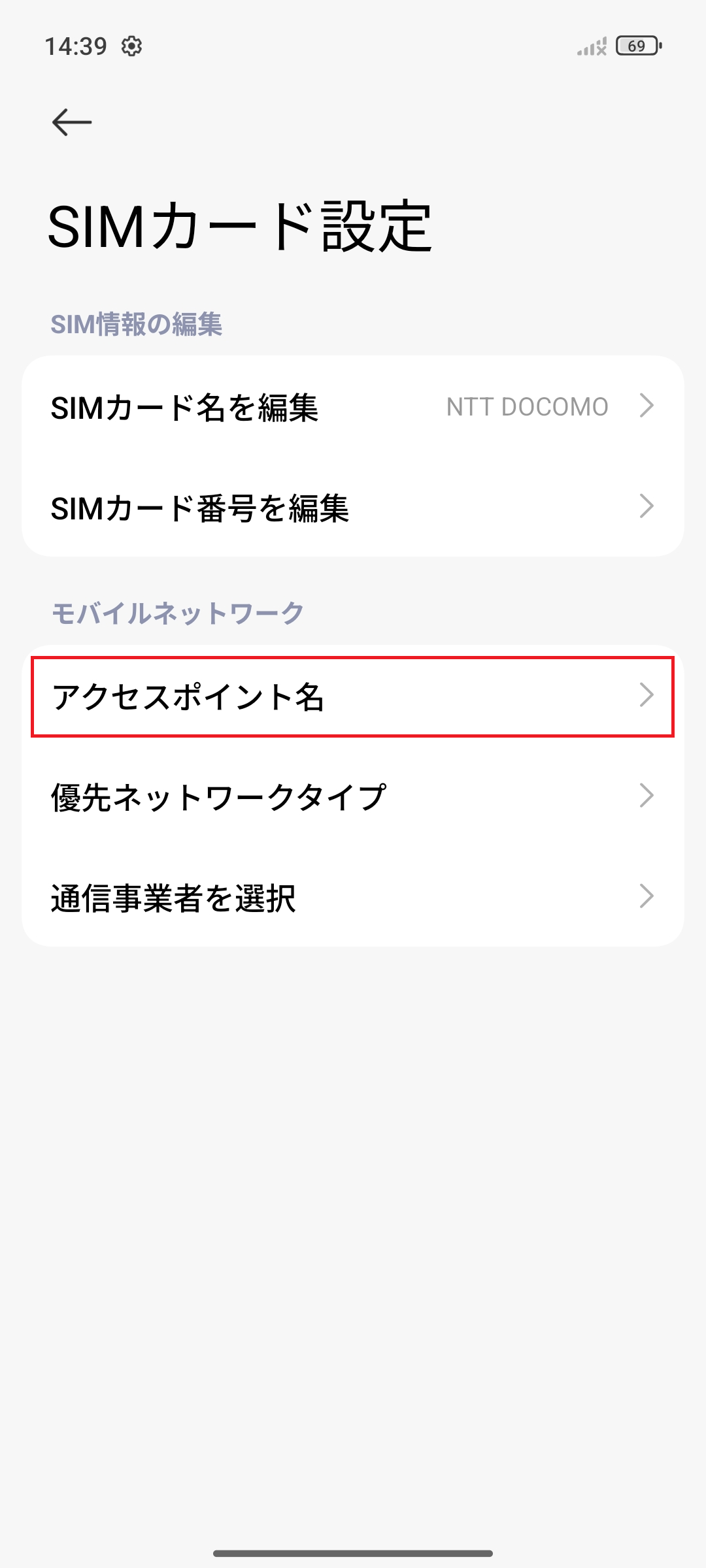This screenshot has height=1568, width=706.
Task: Tap NTT DOCOMO to edit SIM name
Action: point(527,406)
